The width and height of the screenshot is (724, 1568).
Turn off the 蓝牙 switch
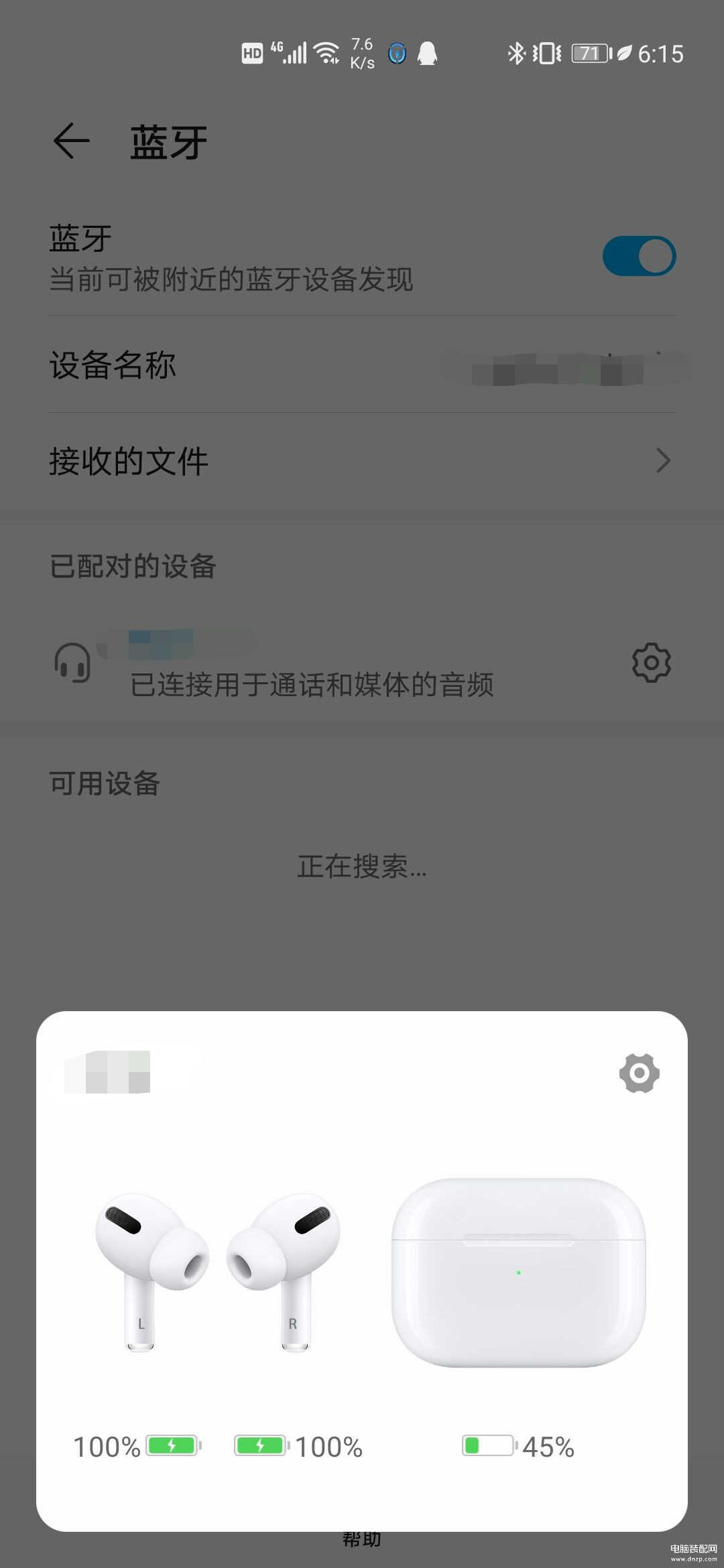pyautogui.click(x=639, y=256)
